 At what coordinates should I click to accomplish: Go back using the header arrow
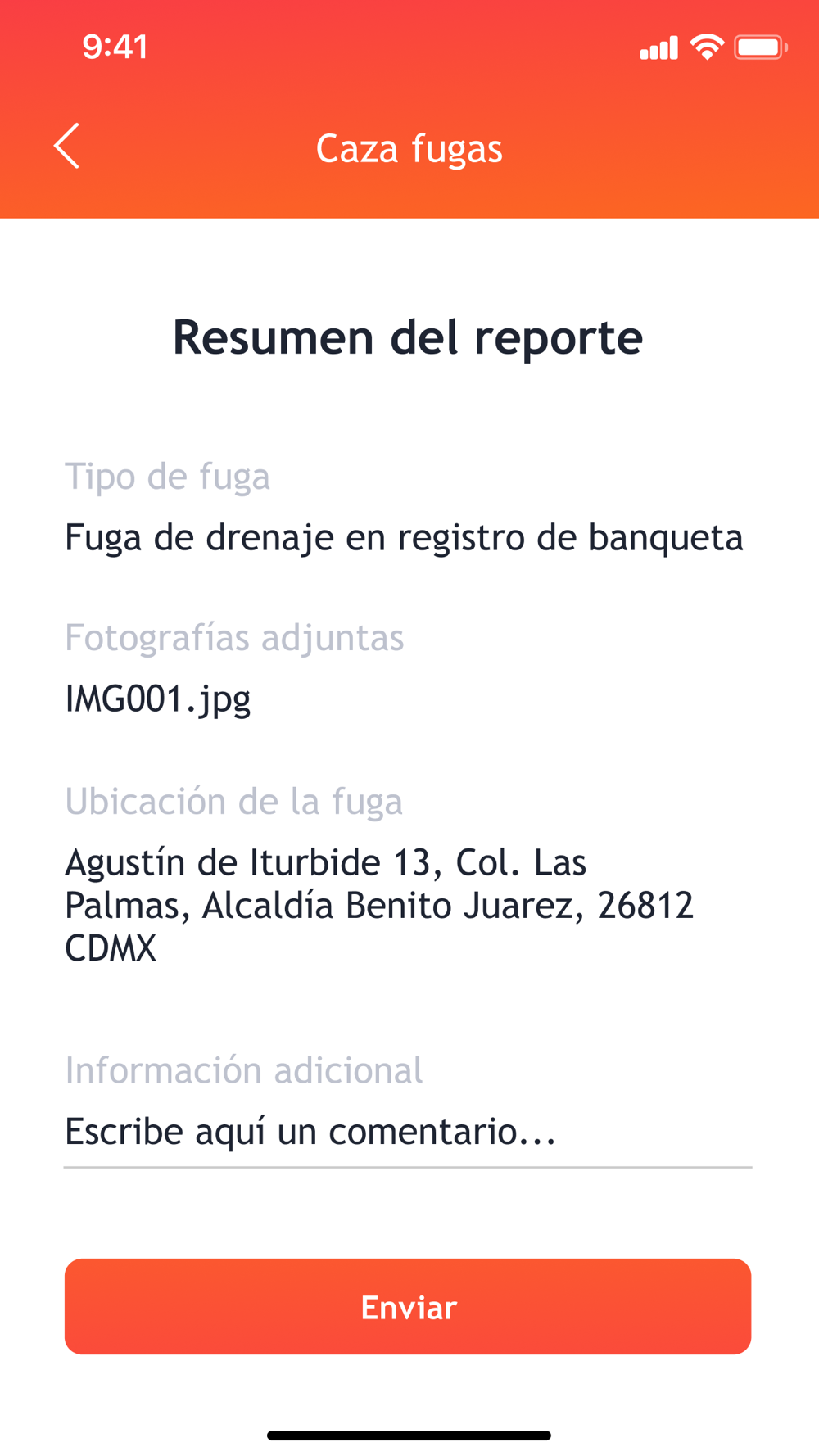point(66,147)
